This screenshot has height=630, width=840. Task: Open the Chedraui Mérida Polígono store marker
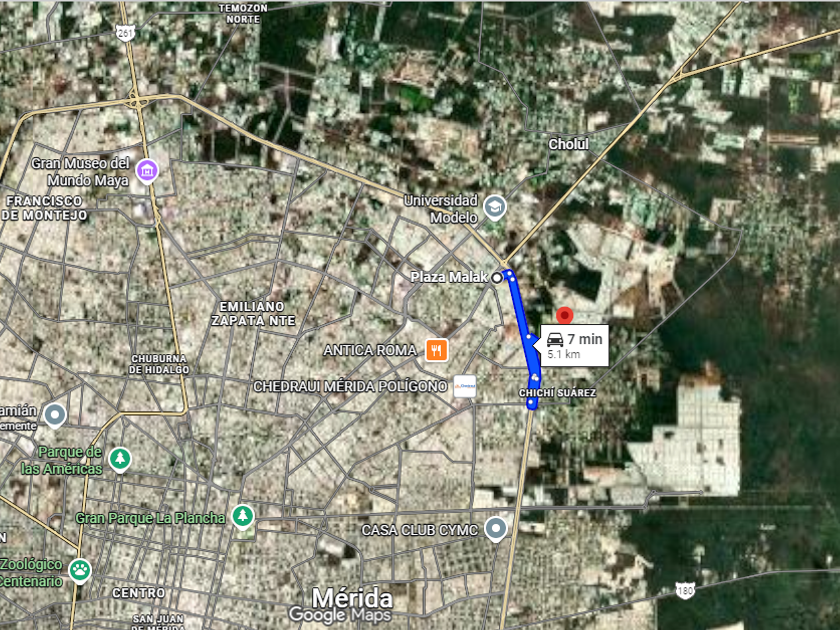pyautogui.click(x=464, y=386)
